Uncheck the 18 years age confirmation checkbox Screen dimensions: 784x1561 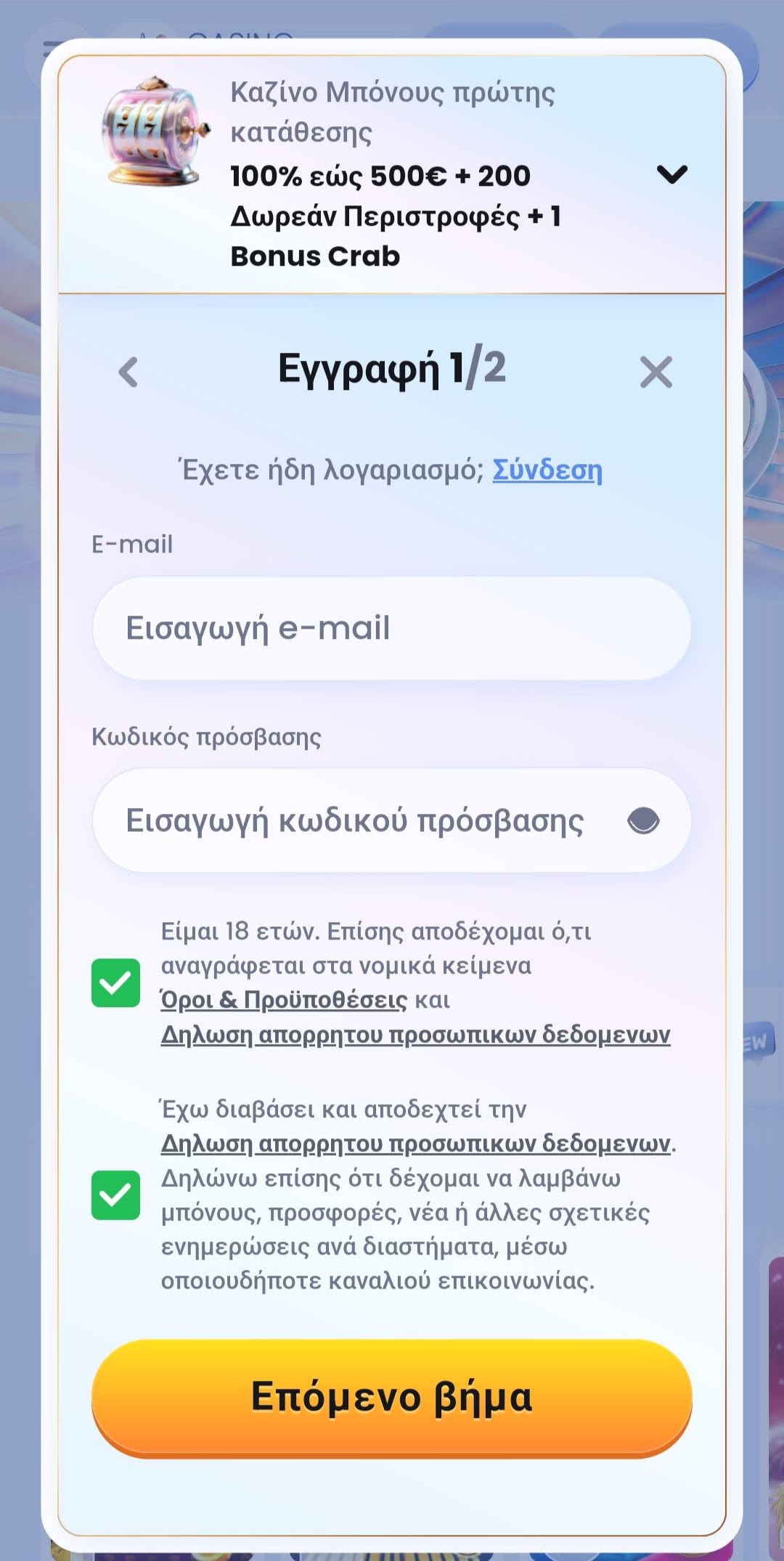(116, 982)
